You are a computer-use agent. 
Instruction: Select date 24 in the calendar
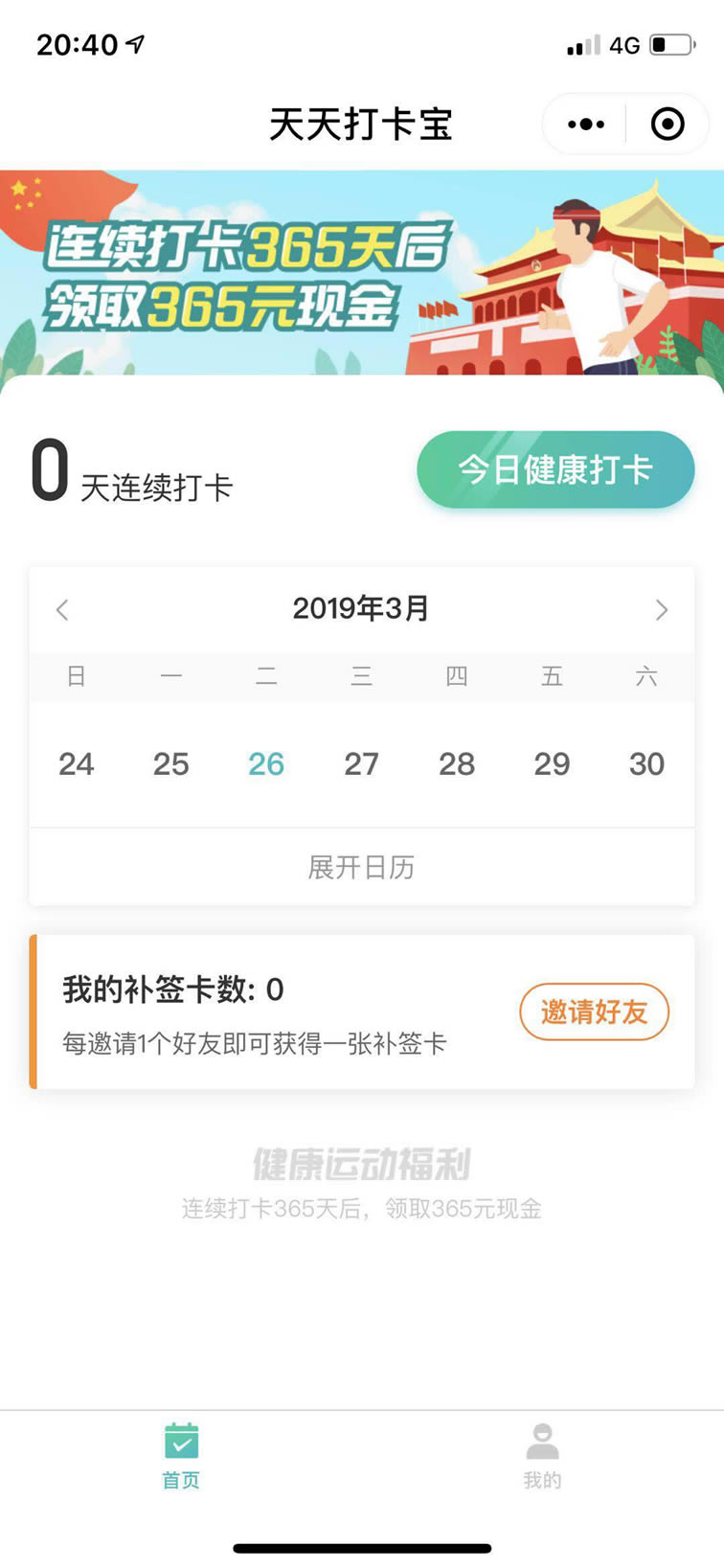pos(77,764)
